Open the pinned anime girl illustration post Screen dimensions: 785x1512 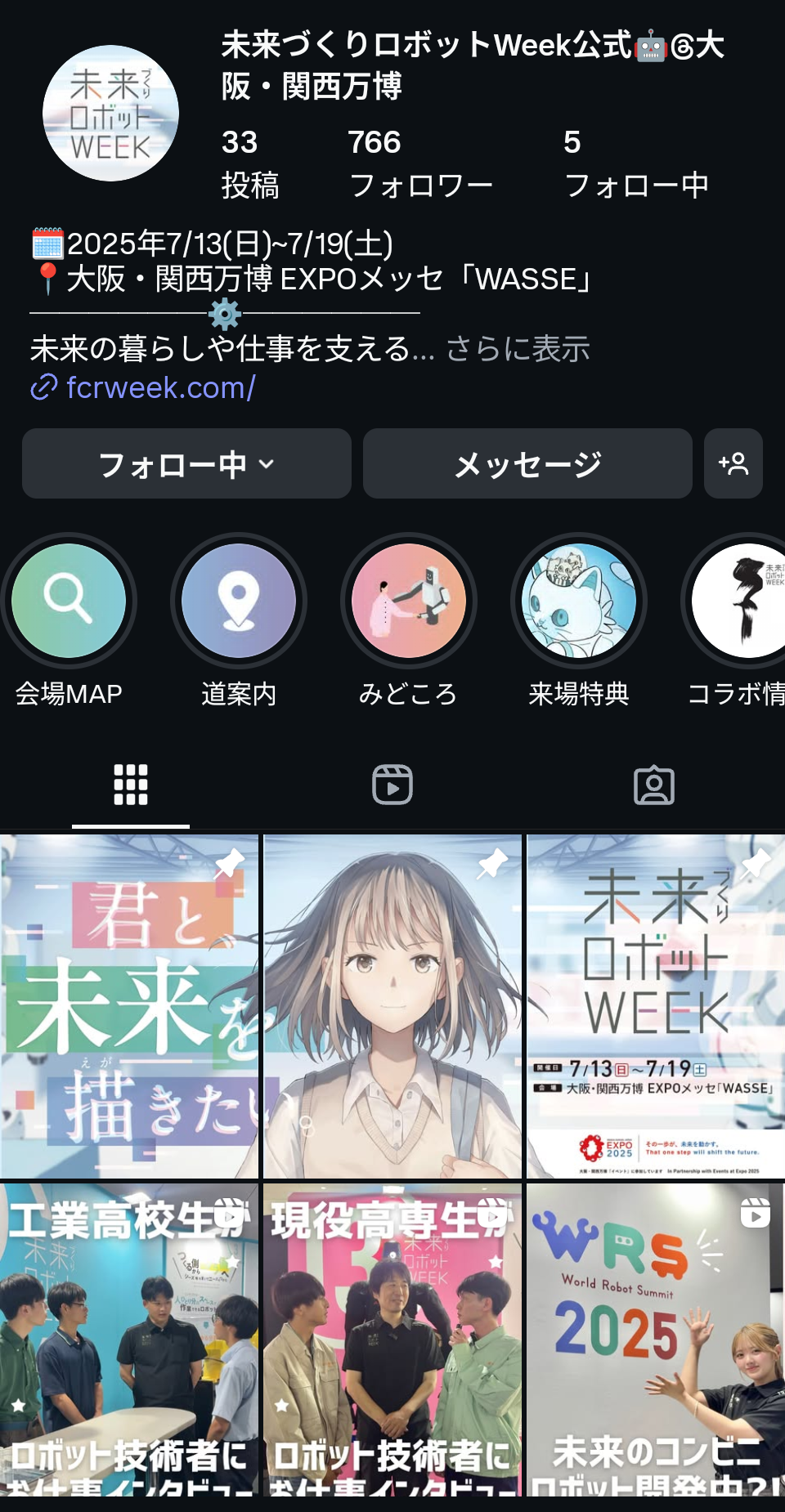click(392, 1007)
